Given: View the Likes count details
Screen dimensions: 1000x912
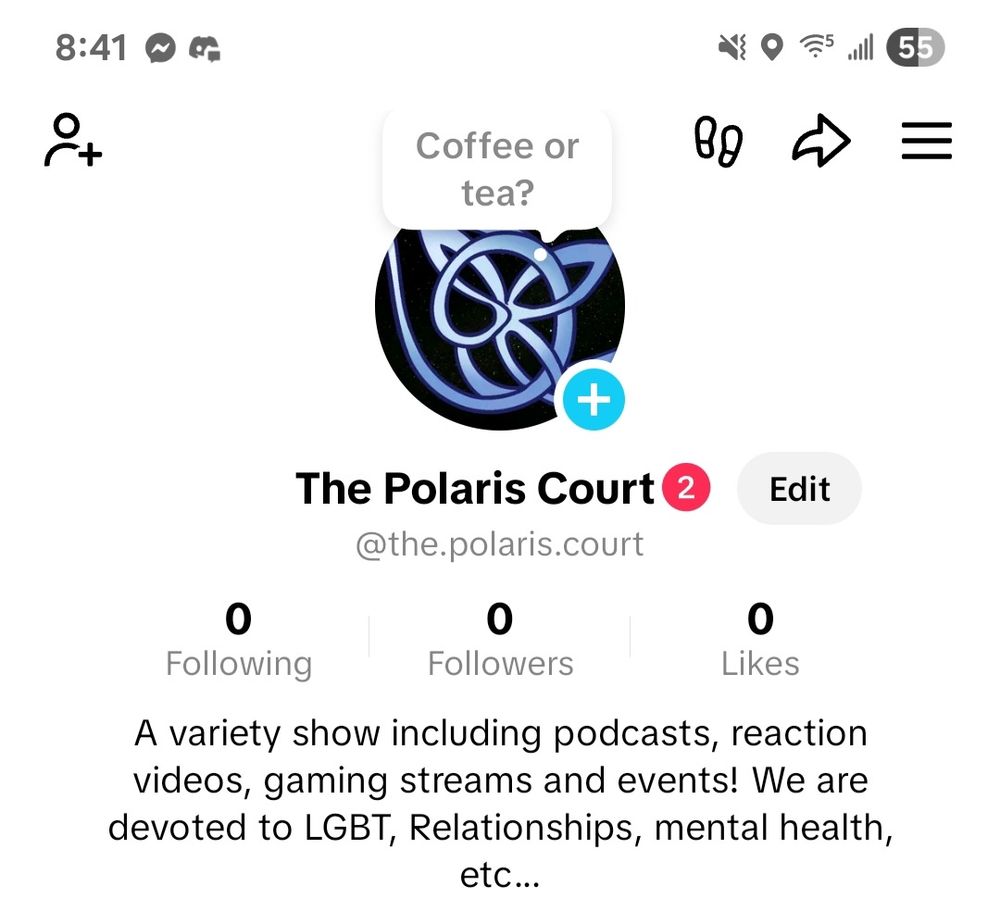Looking at the screenshot, I should click(x=760, y=640).
